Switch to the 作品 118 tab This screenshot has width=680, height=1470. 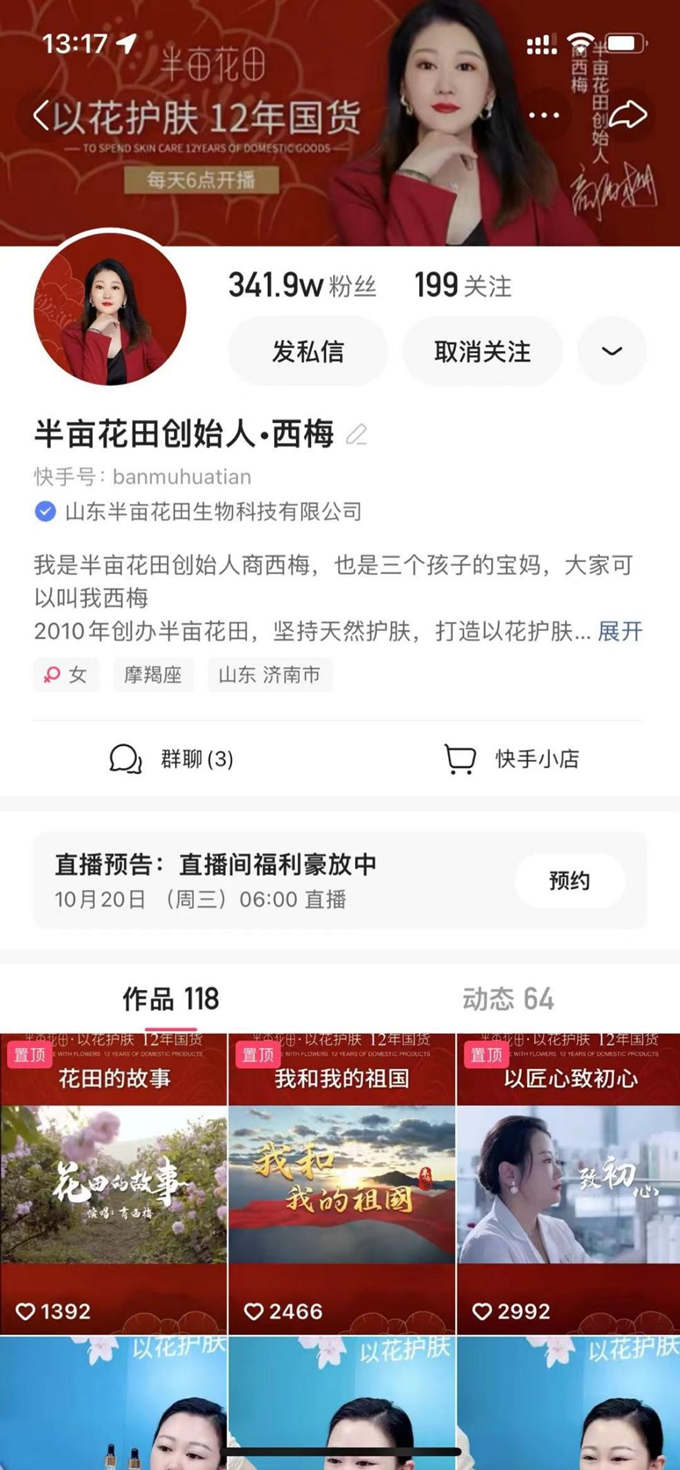[x=171, y=999]
